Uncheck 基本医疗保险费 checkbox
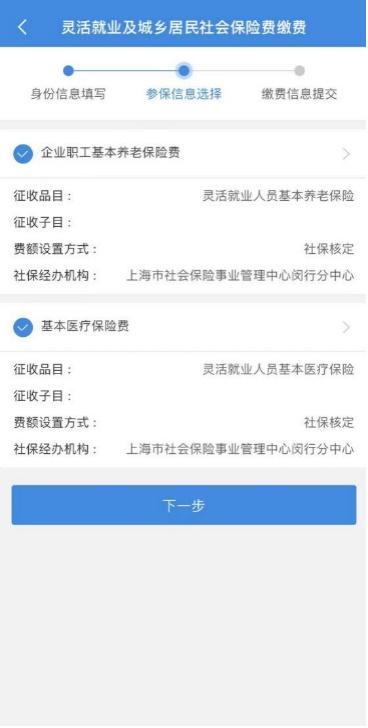The image size is (368, 728). [23, 327]
